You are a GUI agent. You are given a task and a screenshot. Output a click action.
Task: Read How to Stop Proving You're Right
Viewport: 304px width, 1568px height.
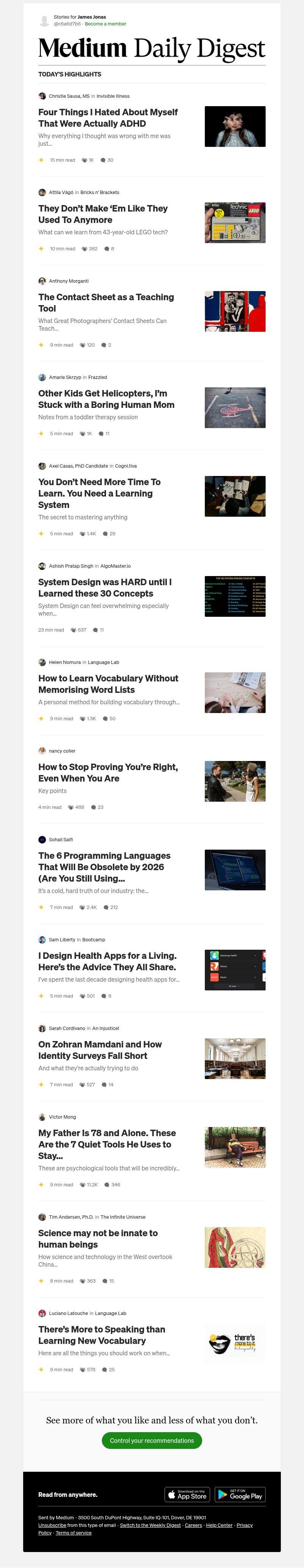[108, 772]
